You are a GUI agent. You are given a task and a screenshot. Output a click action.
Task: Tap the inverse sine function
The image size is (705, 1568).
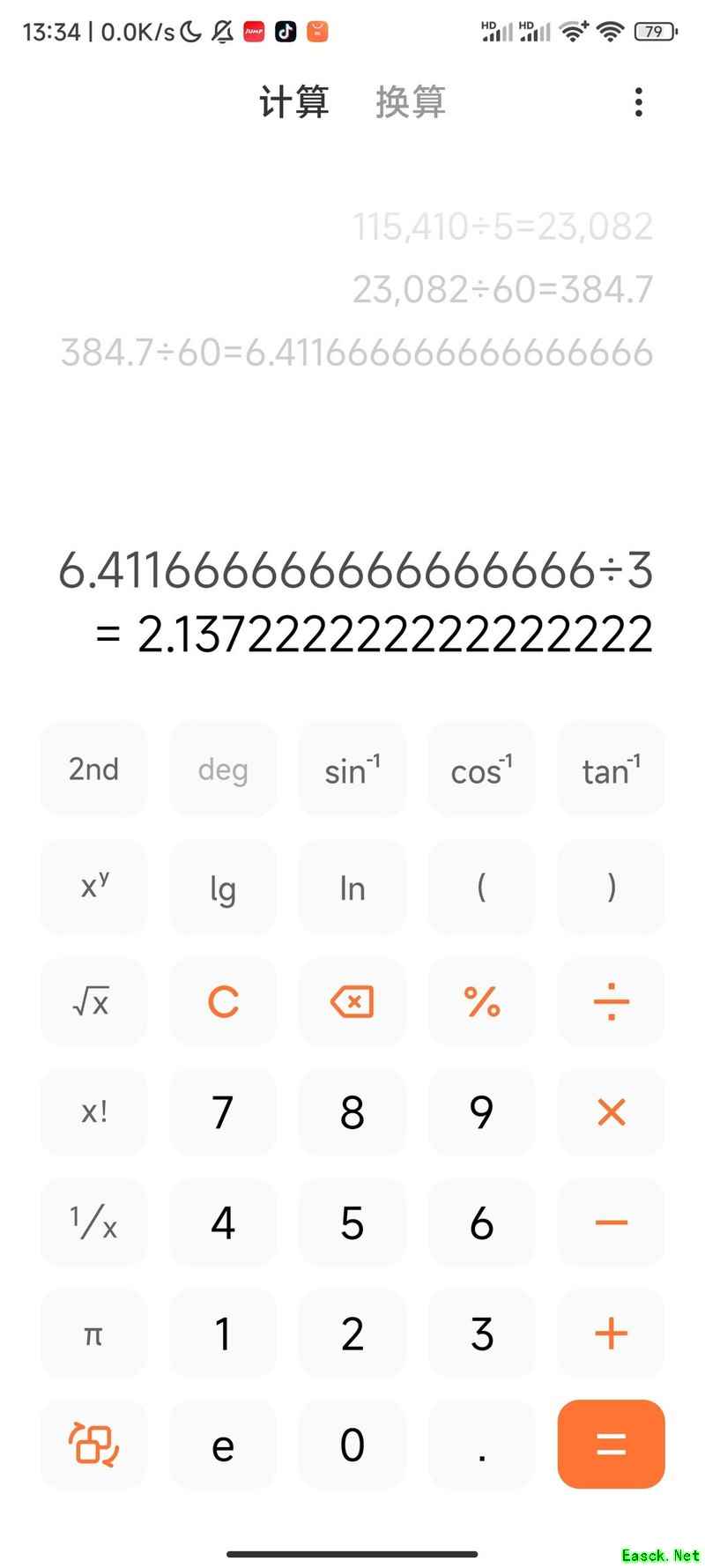pos(352,769)
